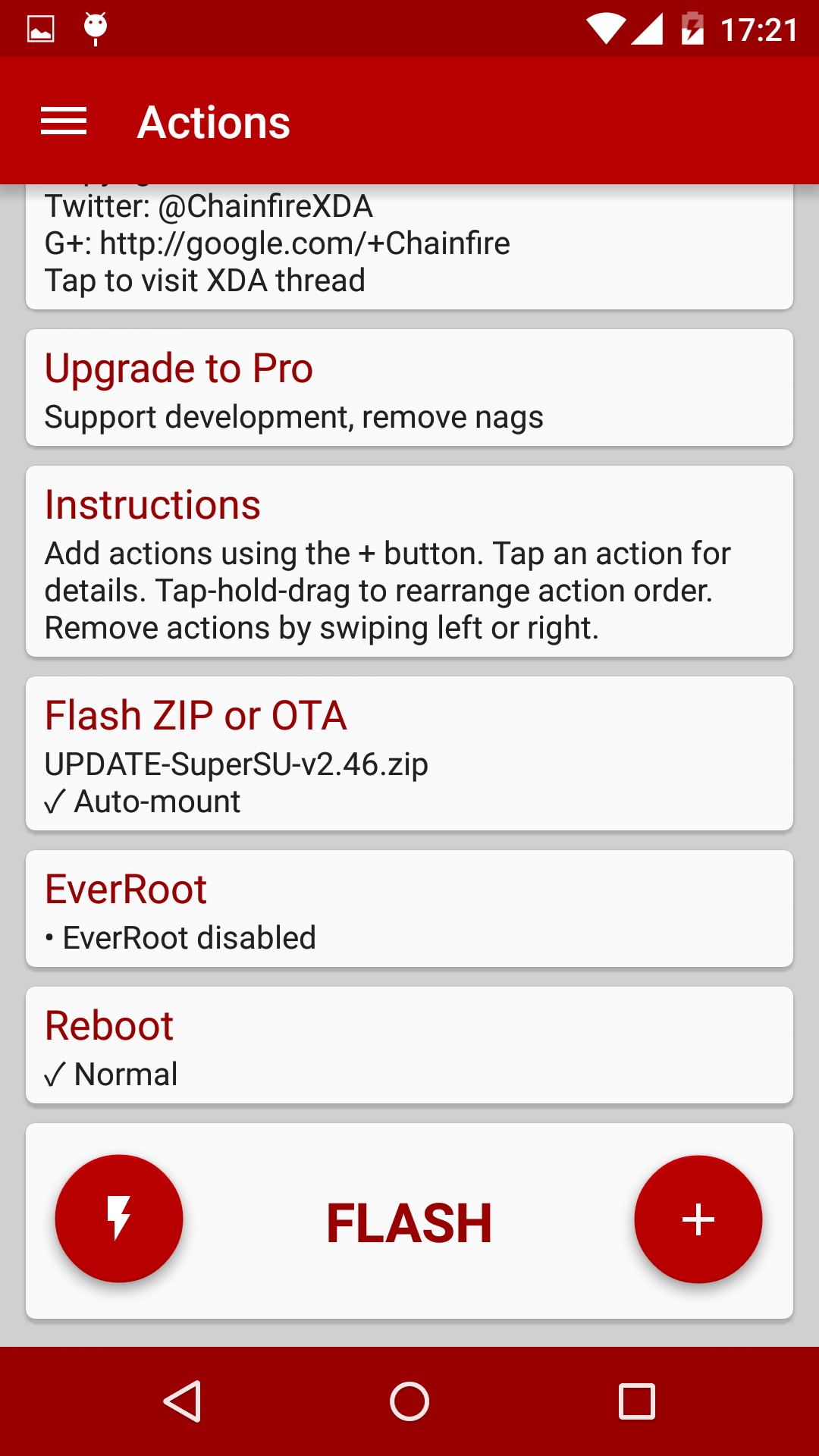Tap the card to visit XDA thread
This screenshot has height=1456, width=819.
coord(409,246)
